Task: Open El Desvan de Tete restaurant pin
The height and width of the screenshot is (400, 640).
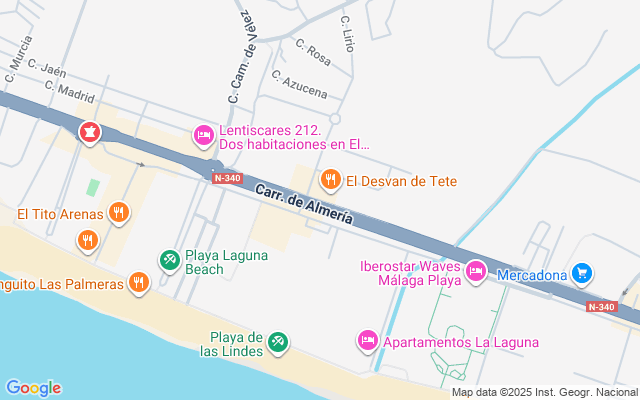Action: (331, 180)
